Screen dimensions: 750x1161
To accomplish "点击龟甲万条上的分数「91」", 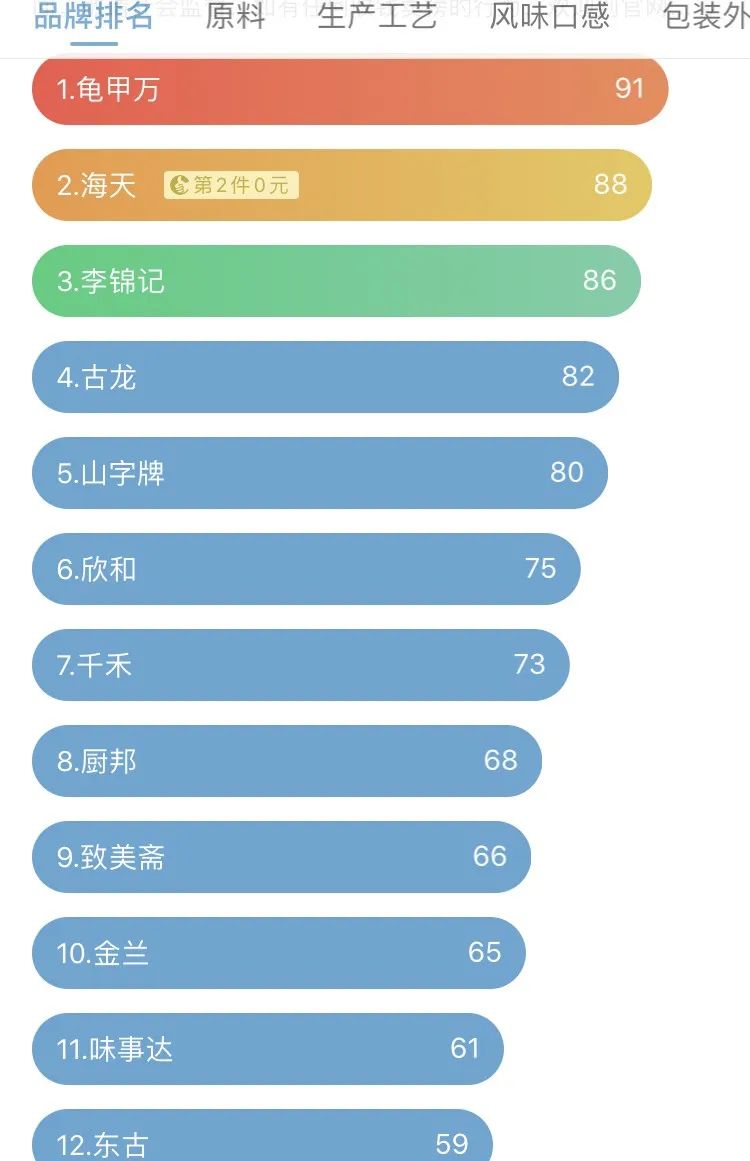I will (x=629, y=89).
